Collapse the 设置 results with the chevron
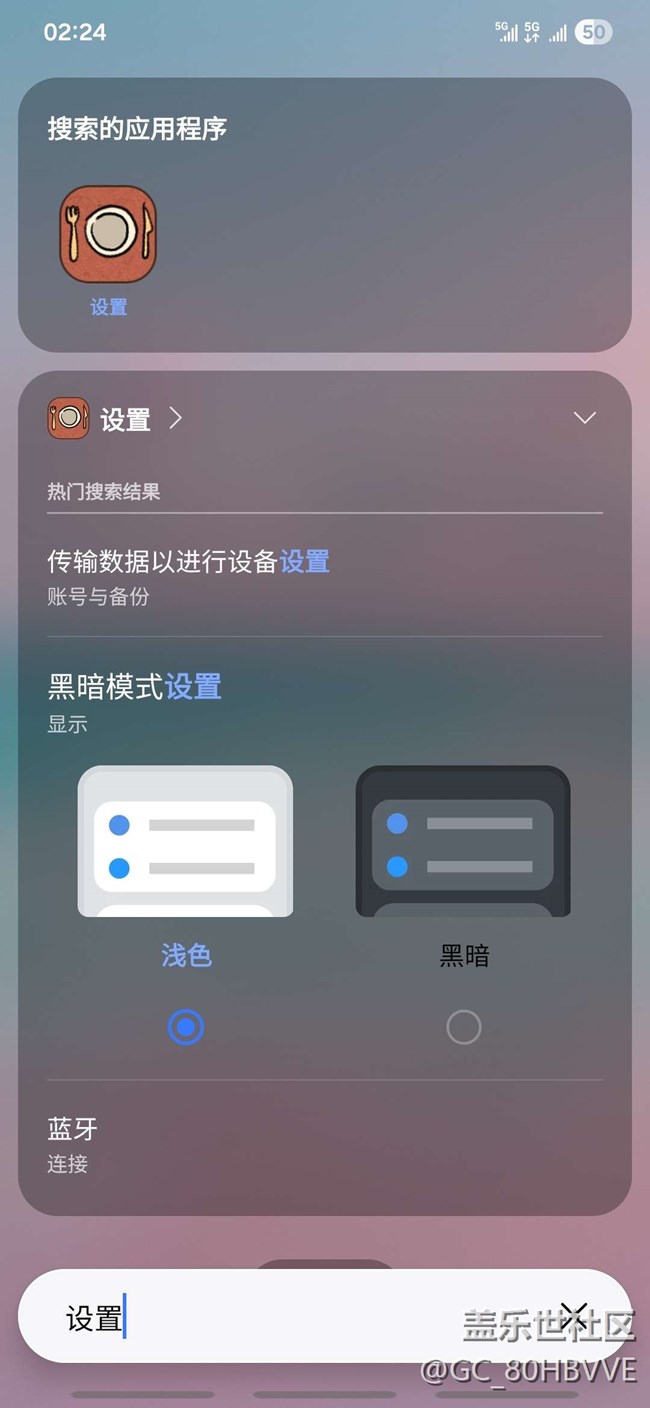650x1408 pixels. [x=584, y=418]
